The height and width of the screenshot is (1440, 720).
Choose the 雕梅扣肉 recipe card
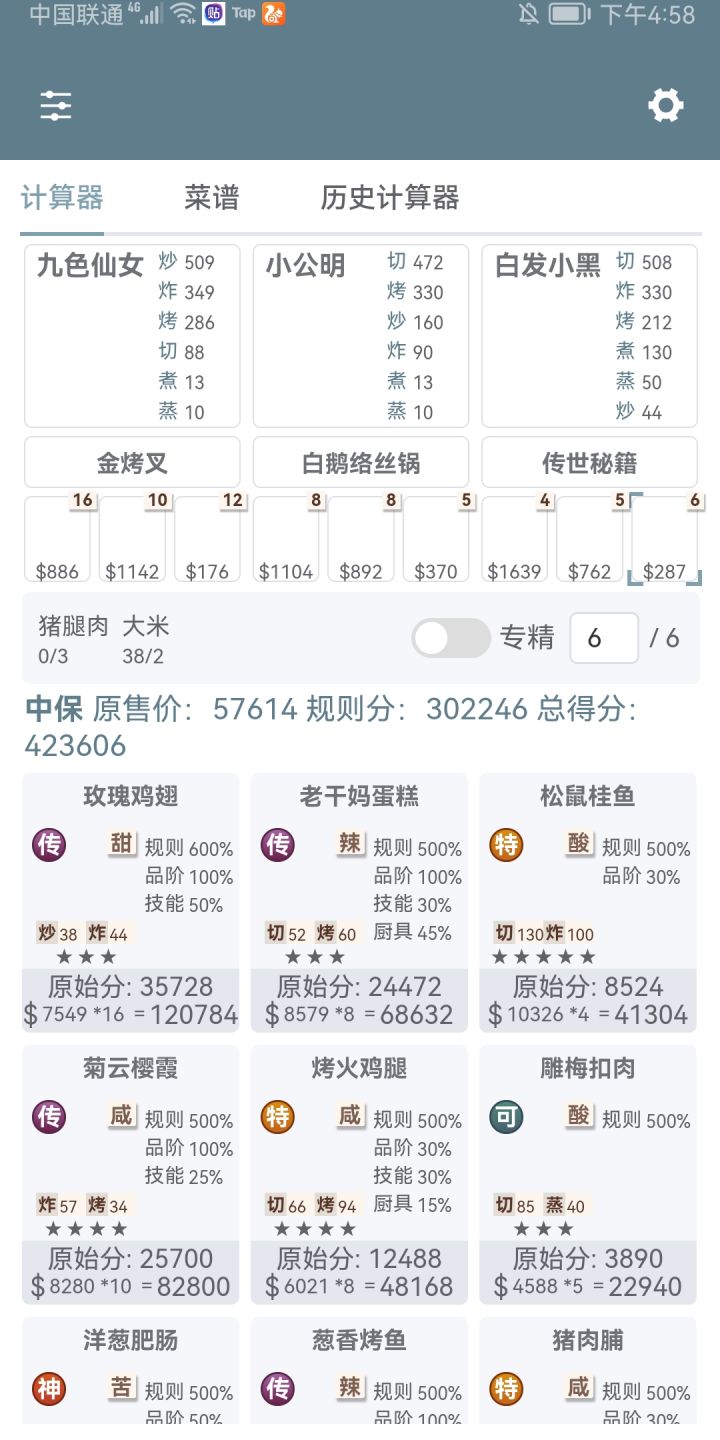pyautogui.click(x=588, y=1174)
